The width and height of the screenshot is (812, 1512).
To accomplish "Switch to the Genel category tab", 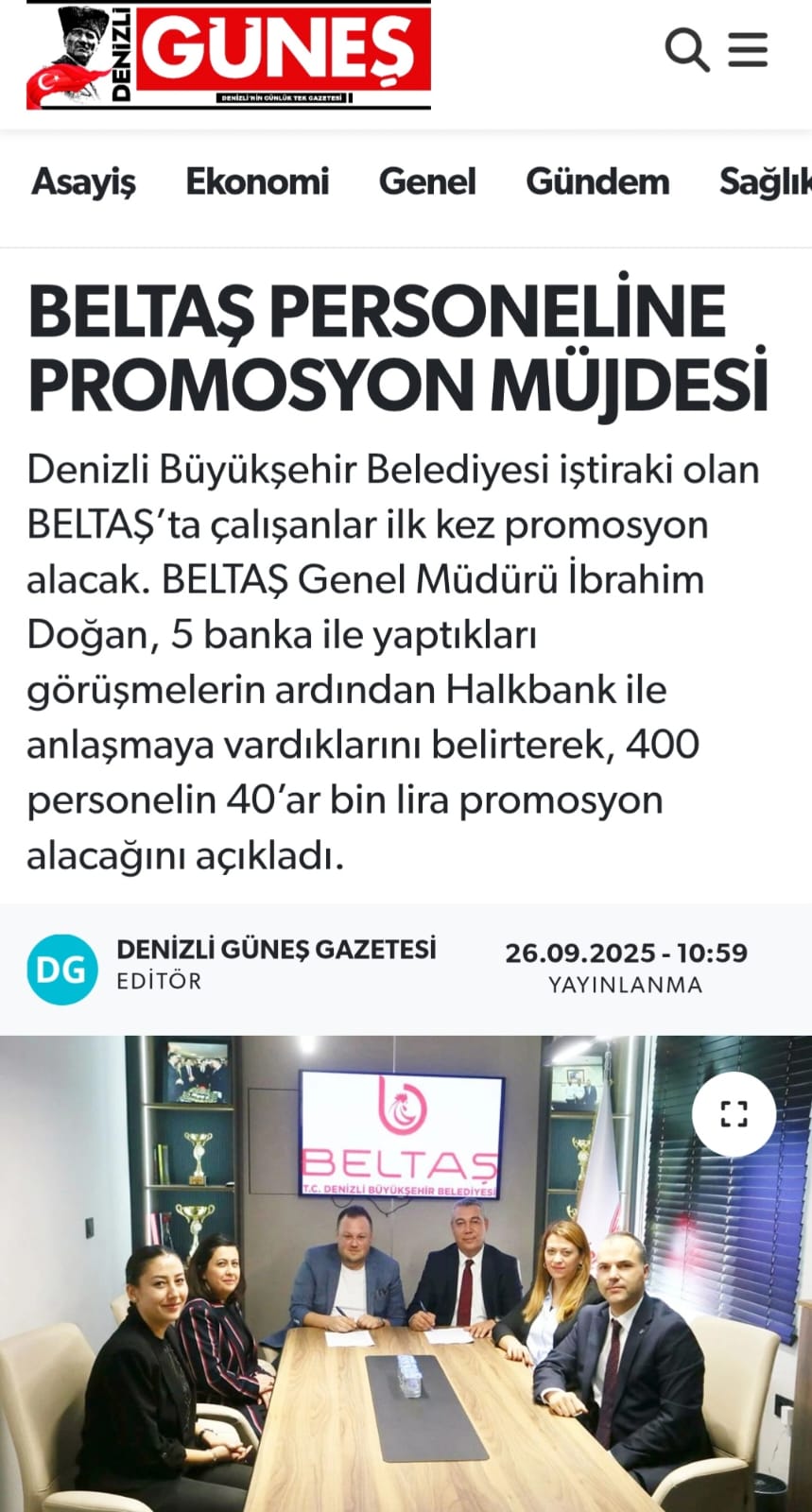I will [x=427, y=183].
